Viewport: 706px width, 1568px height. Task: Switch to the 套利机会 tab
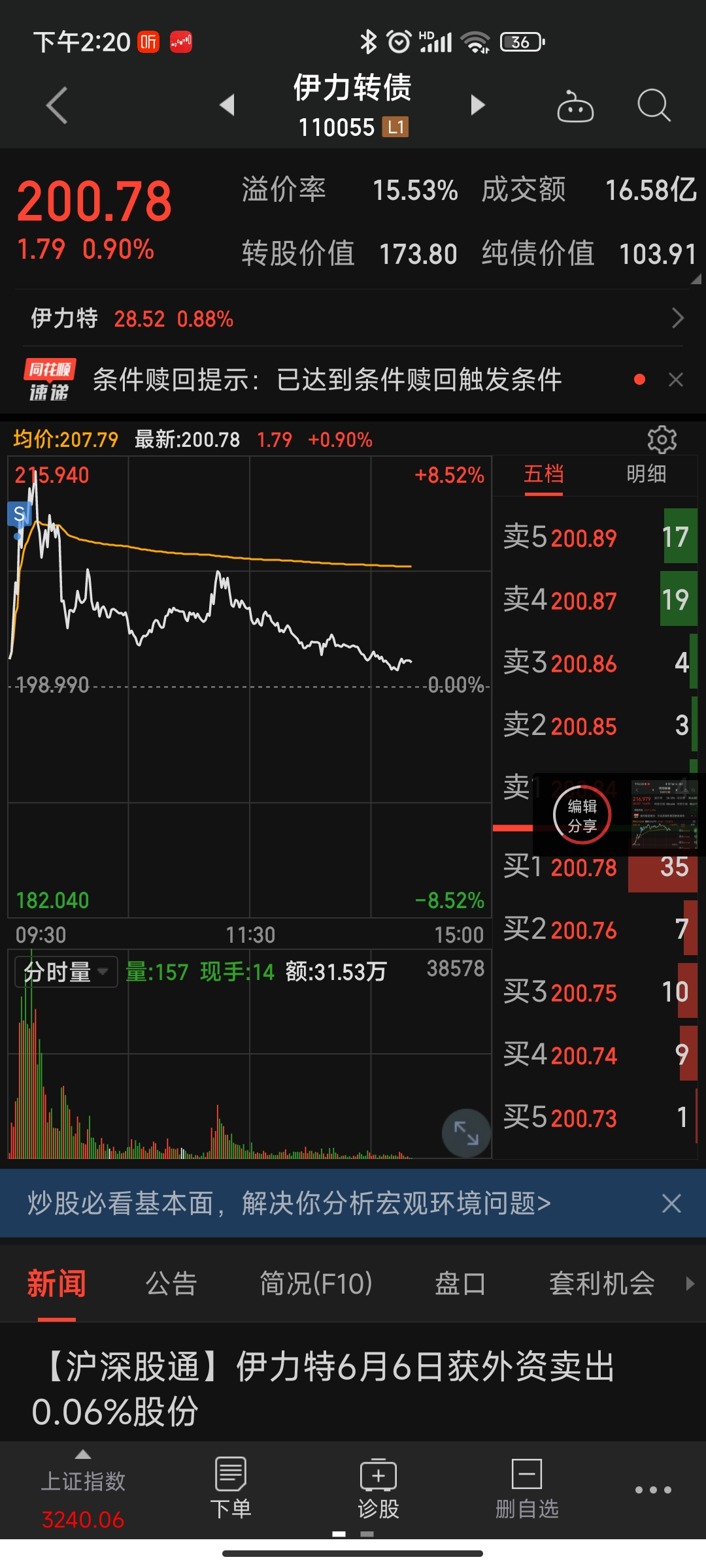point(601,1284)
